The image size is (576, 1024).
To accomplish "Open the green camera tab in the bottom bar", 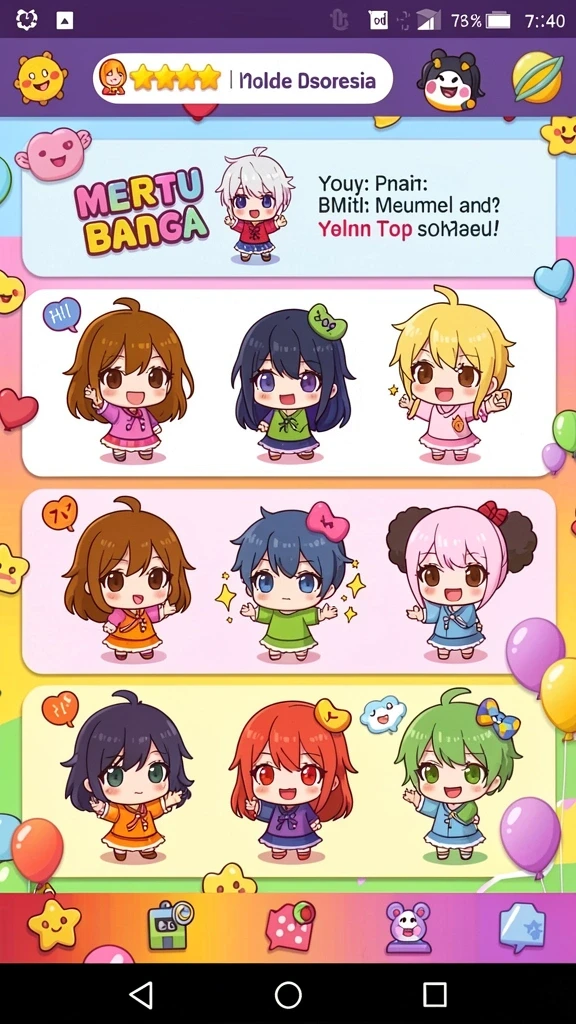I will (x=170, y=925).
